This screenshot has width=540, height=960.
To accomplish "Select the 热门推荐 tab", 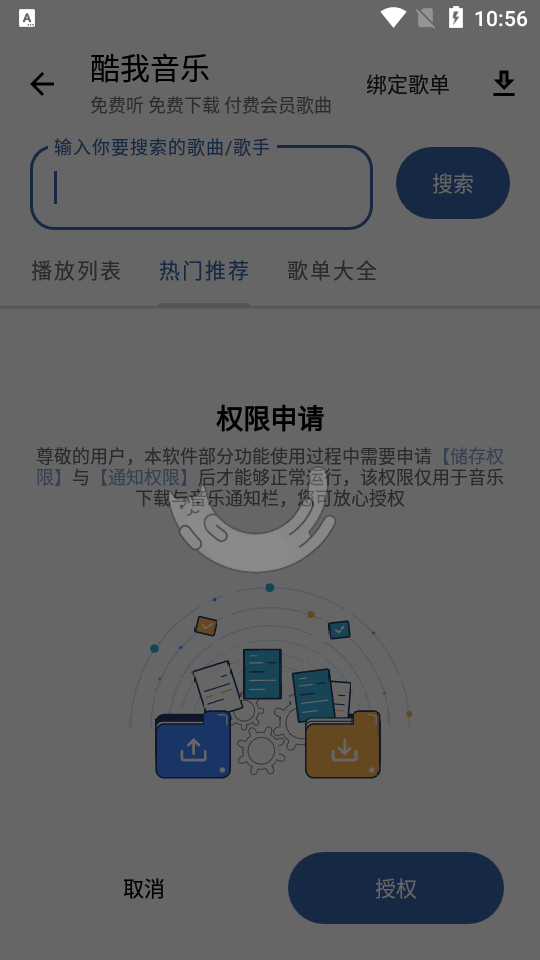I will coord(204,271).
